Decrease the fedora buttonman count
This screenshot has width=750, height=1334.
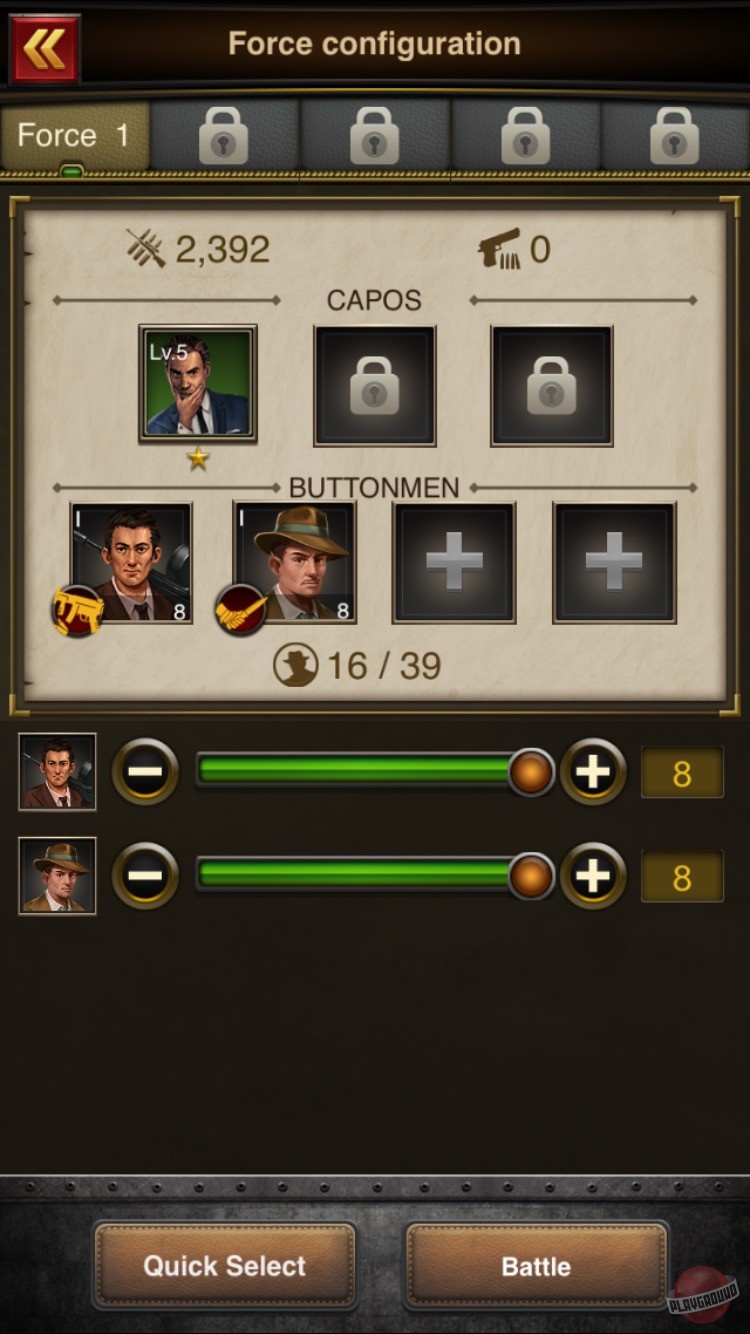pyautogui.click(x=145, y=877)
